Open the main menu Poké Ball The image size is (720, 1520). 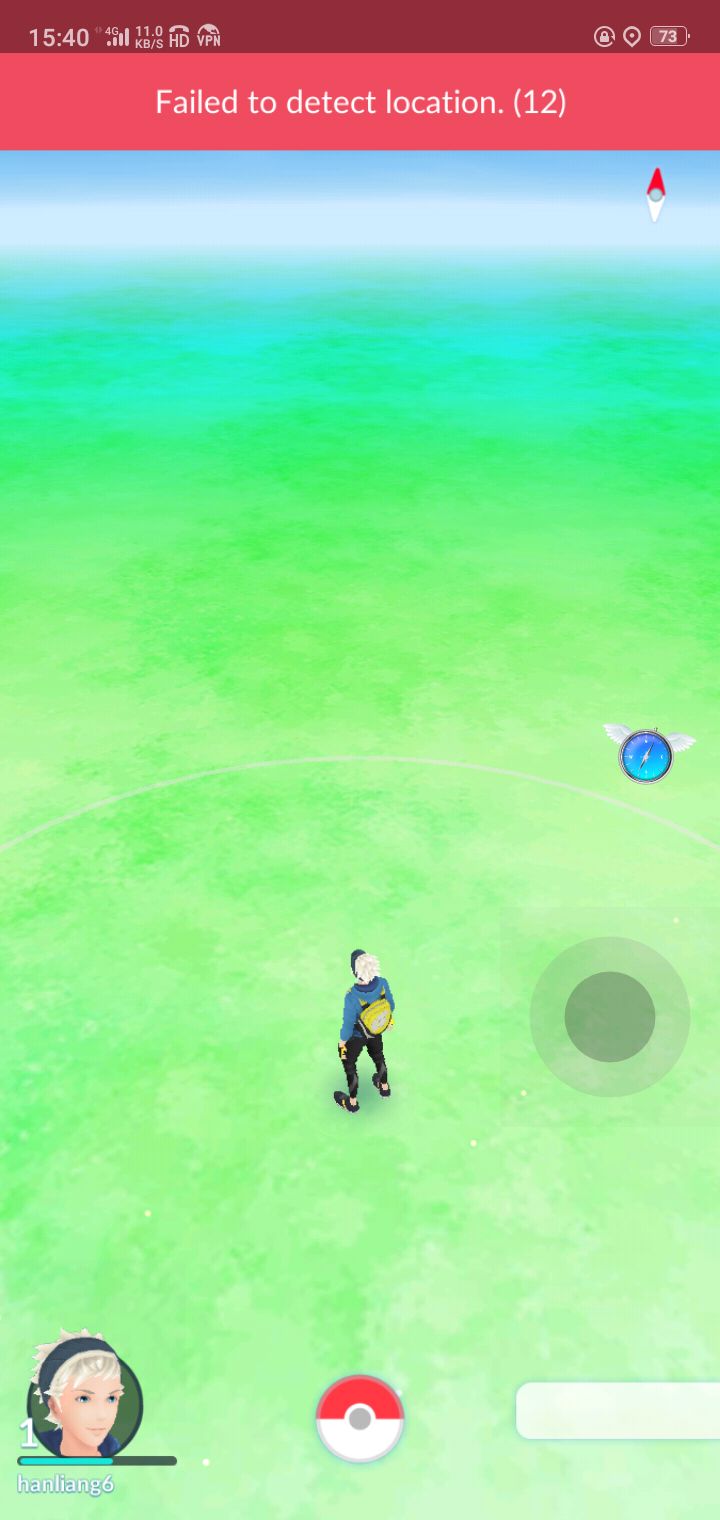tap(360, 1418)
